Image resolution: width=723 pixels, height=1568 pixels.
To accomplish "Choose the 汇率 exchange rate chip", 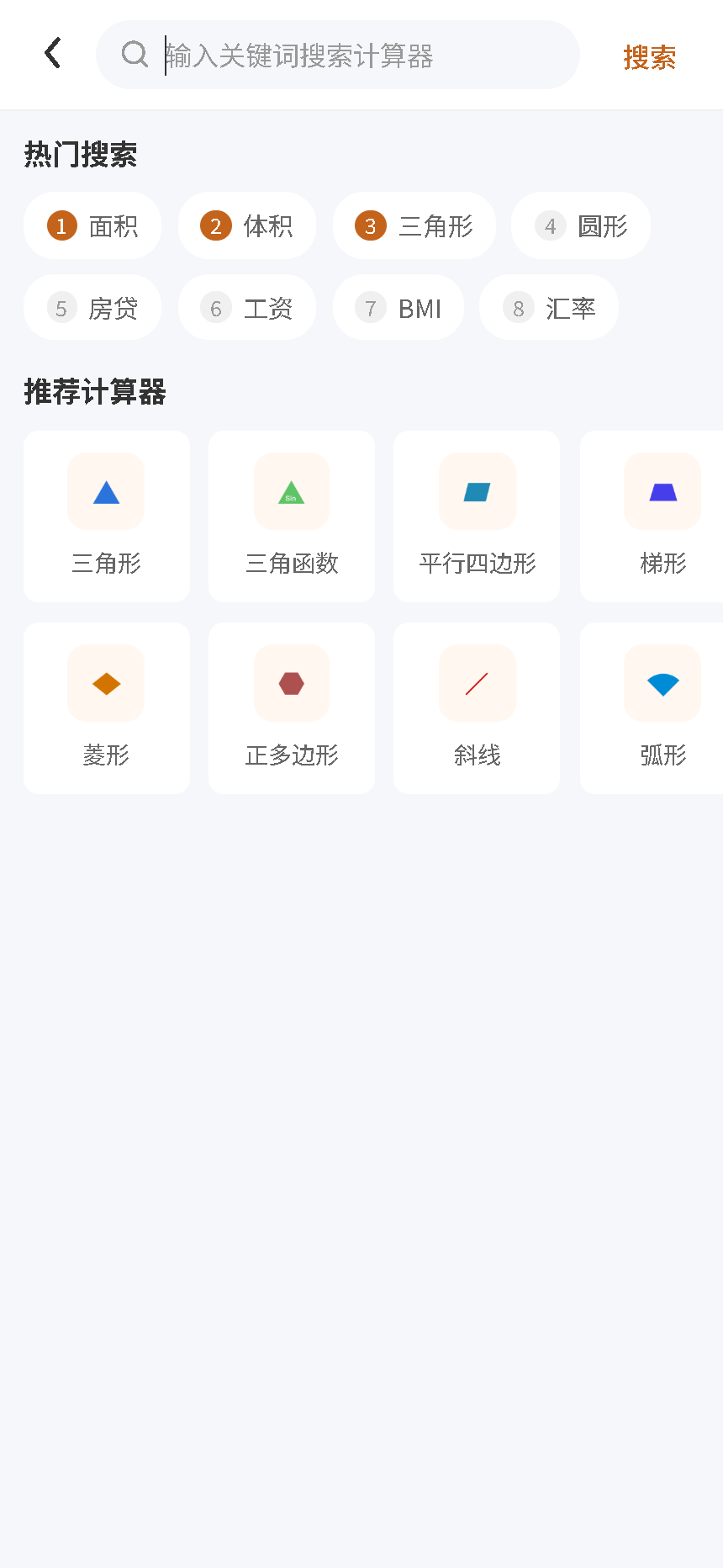I will 548,307.
